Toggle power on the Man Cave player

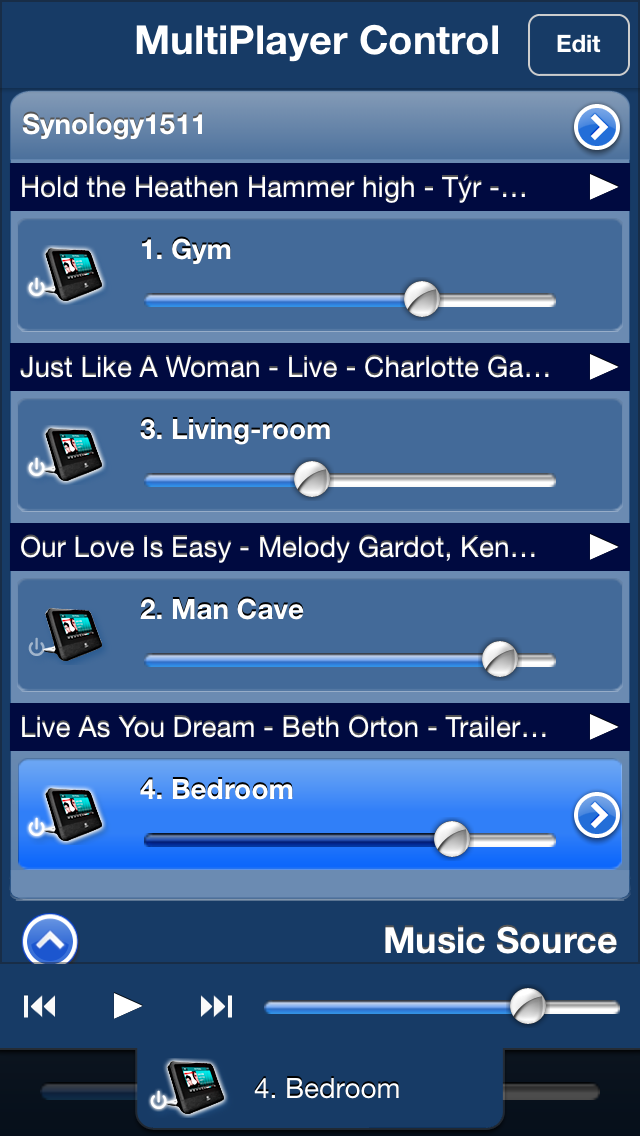[37, 647]
